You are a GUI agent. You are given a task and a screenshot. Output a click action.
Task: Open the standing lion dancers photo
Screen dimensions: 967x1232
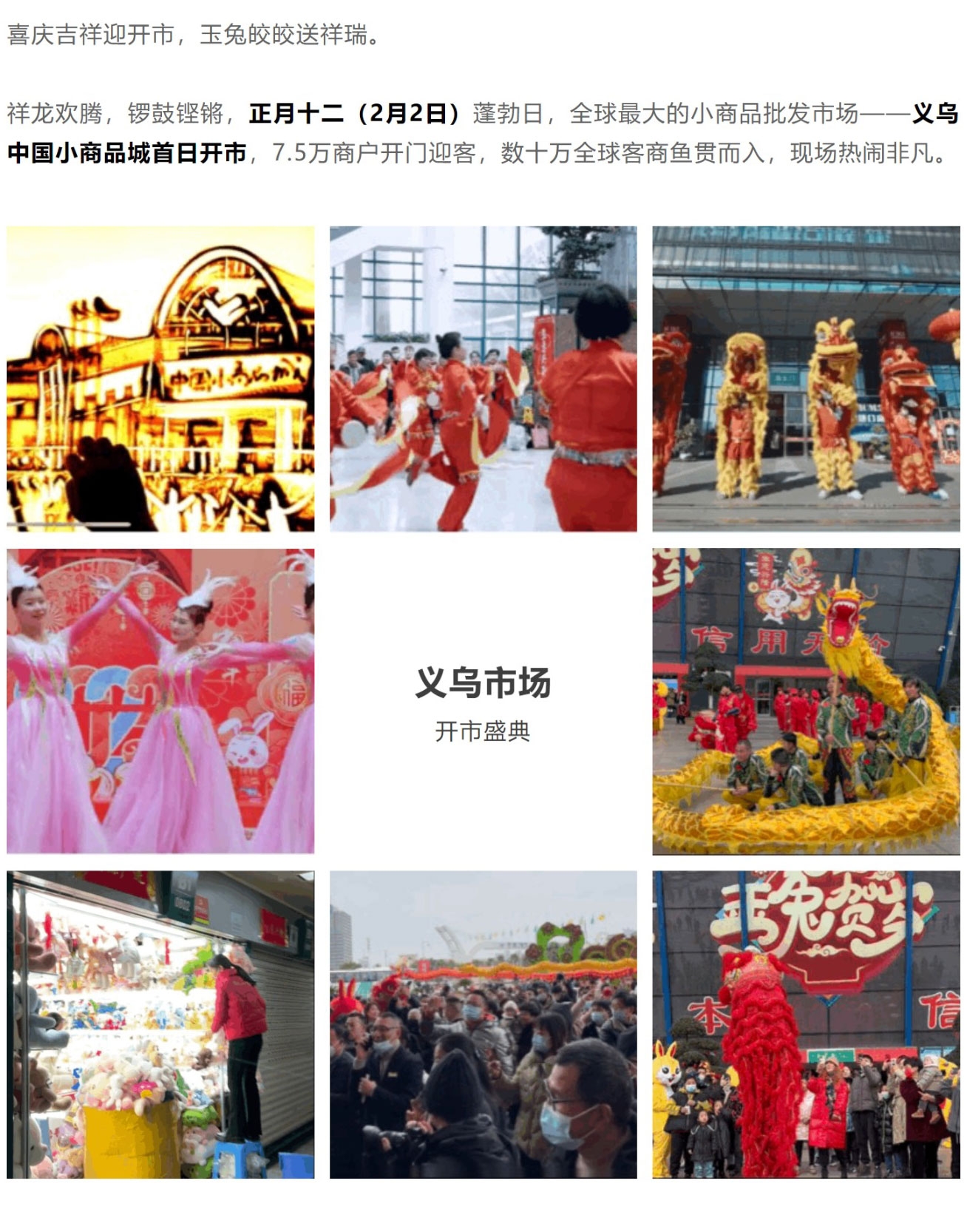click(806, 379)
